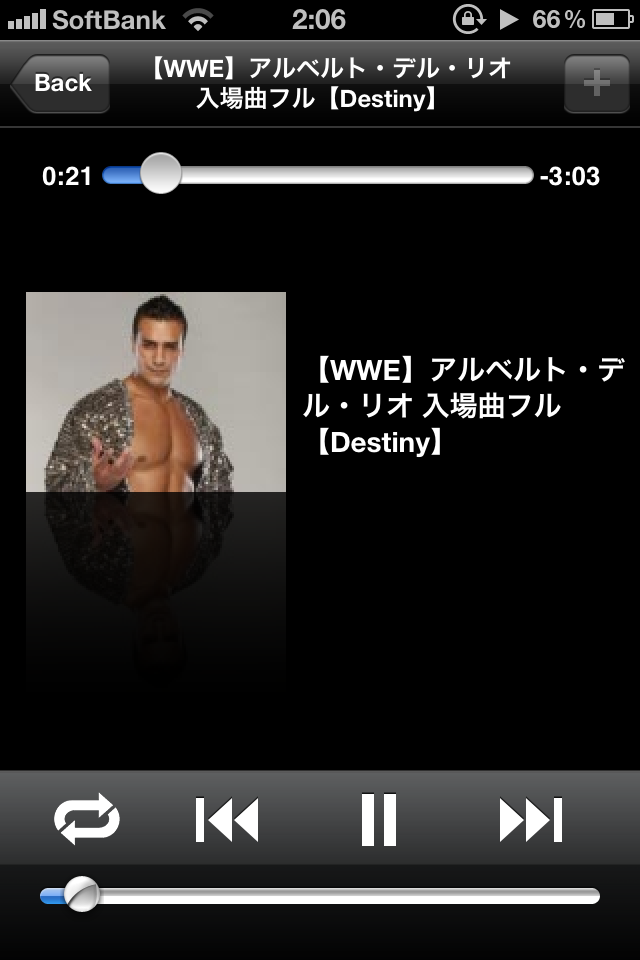Tap the volume slider knob
This screenshot has height=960, width=640.
(80, 894)
